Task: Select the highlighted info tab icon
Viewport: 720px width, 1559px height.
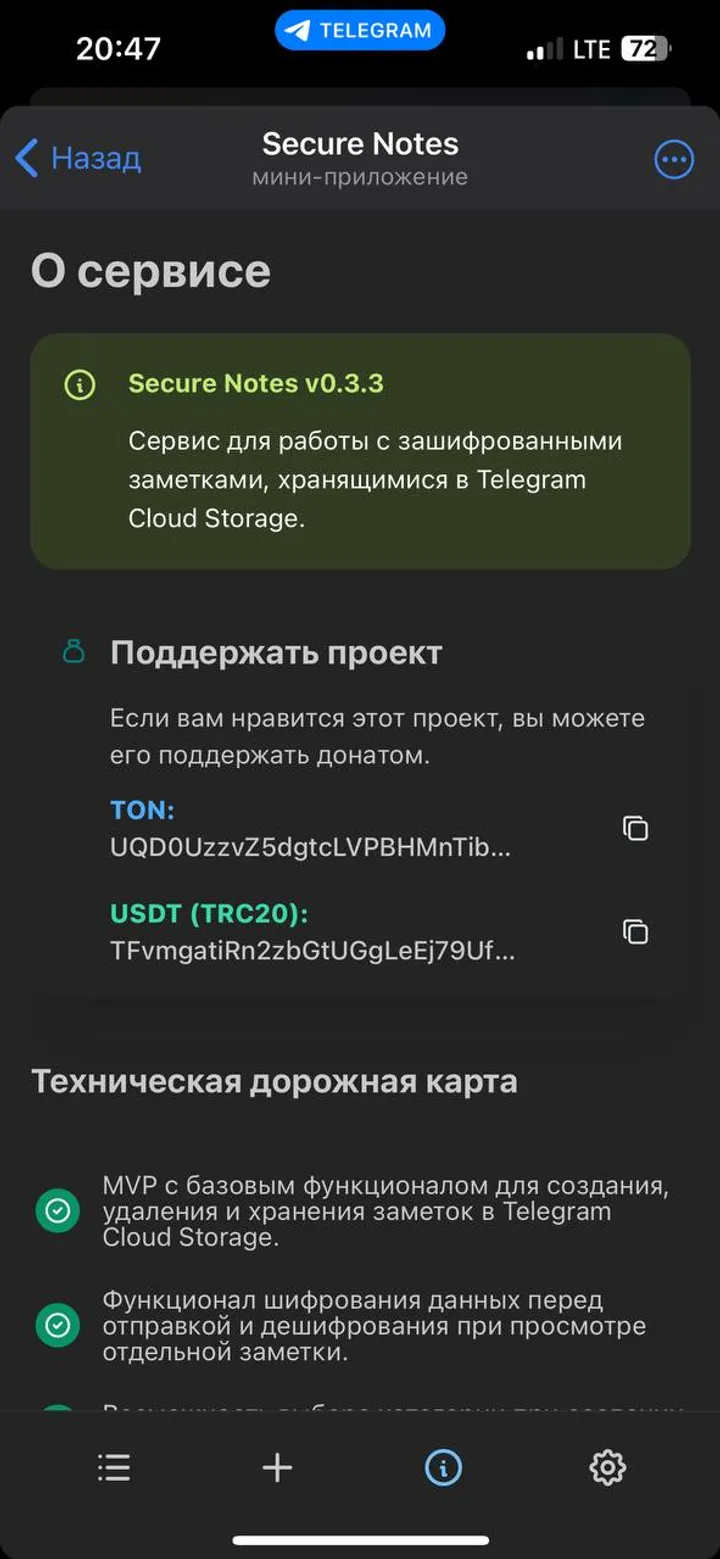Action: [443, 1467]
